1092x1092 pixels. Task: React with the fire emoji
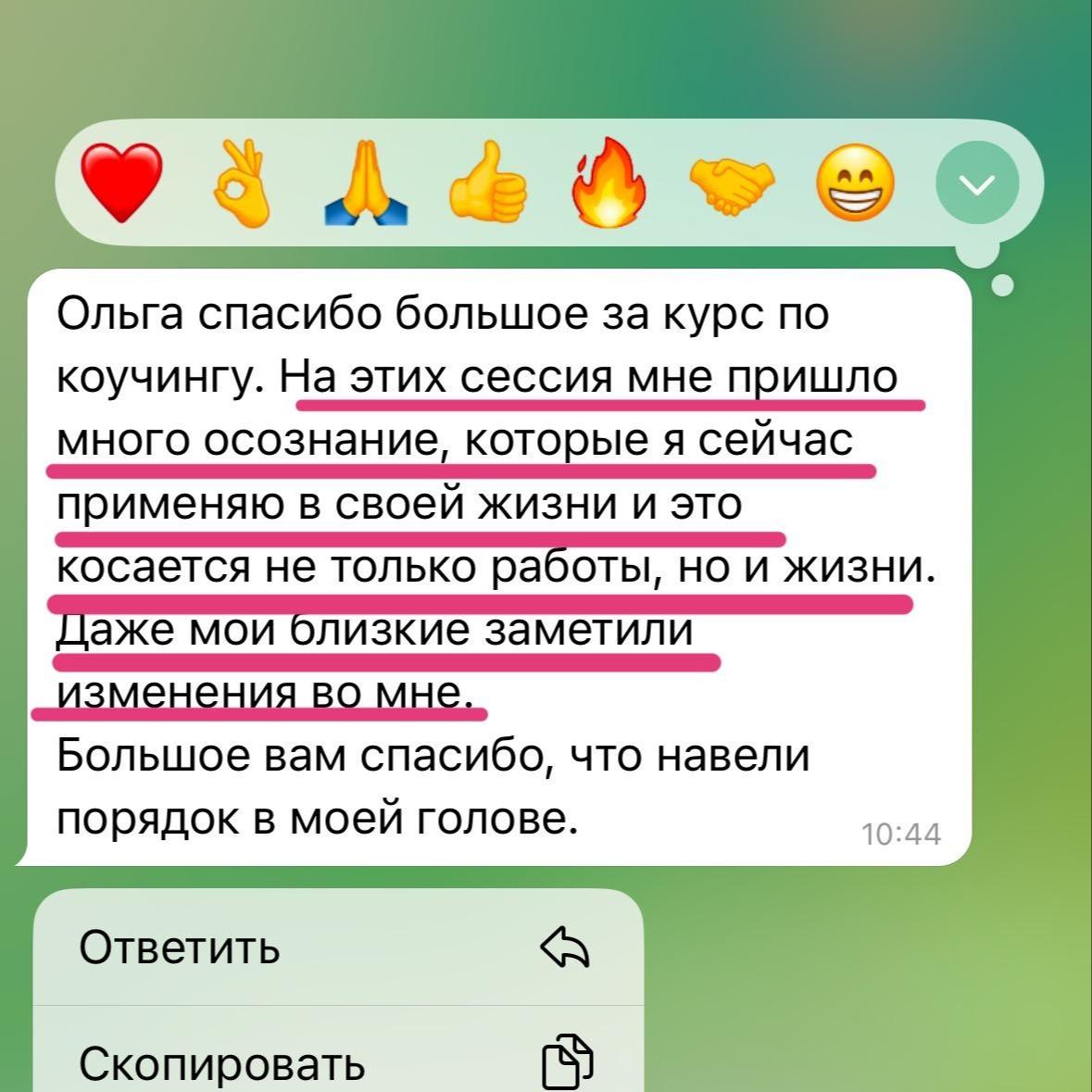pyautogui.click(x=609, y=182)
